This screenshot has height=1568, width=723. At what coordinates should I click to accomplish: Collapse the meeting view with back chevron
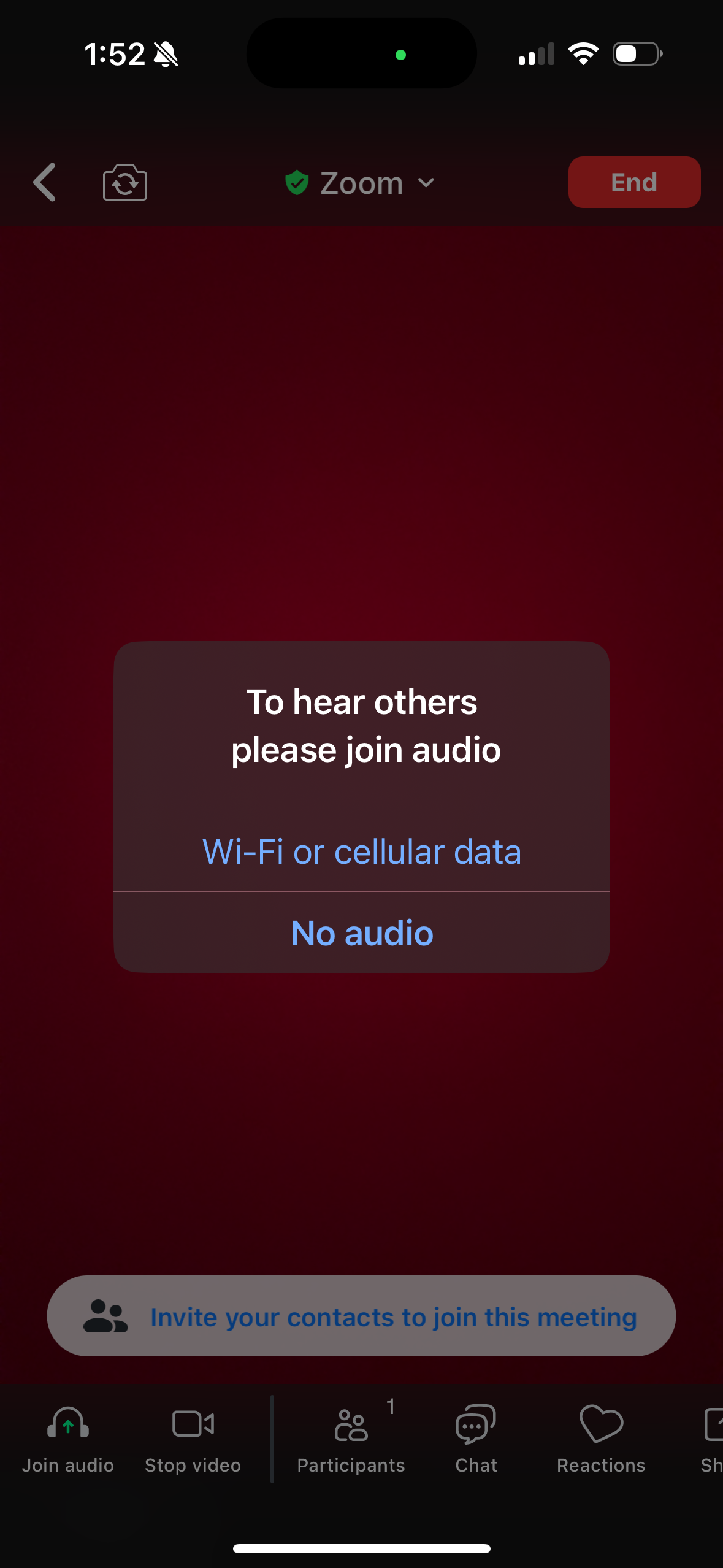tap(44, 182)
